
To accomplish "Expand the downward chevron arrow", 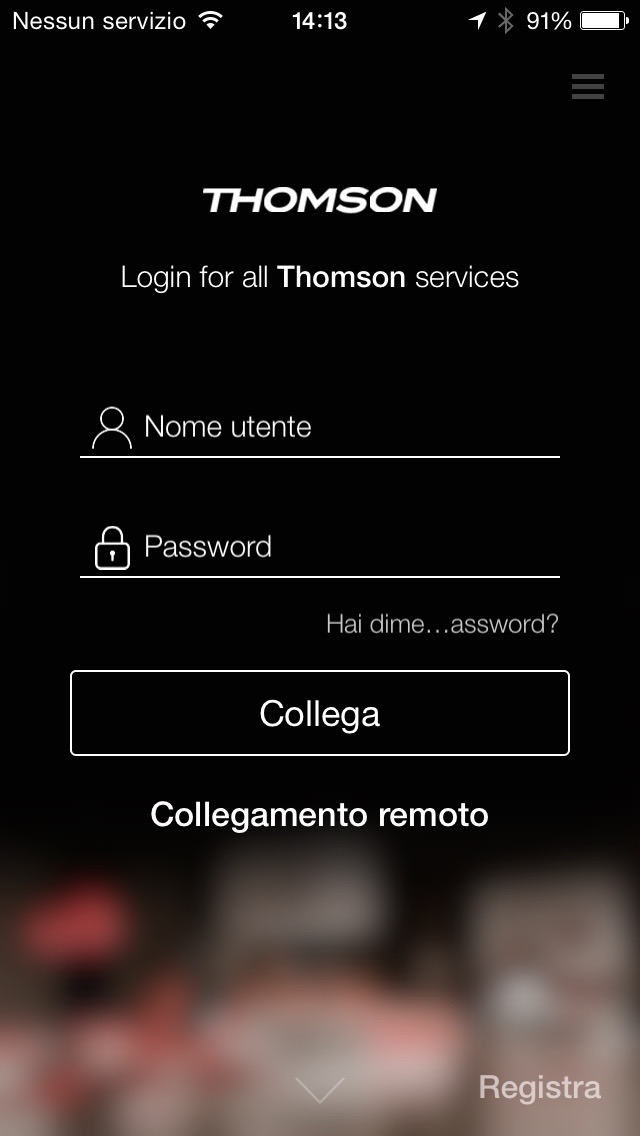I will [320, 1089].
